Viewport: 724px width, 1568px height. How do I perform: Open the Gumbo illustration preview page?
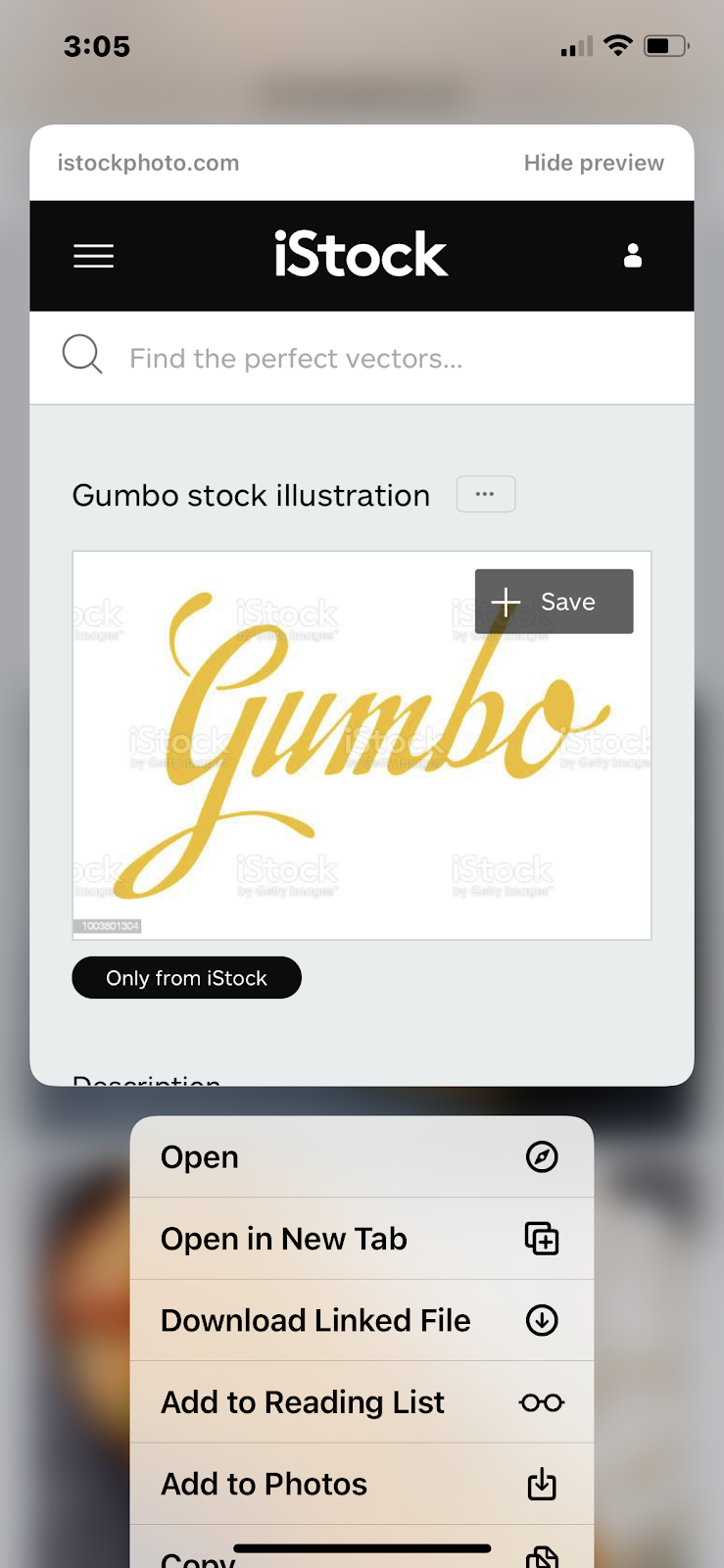pyautogui.click(x=361, y=745)
